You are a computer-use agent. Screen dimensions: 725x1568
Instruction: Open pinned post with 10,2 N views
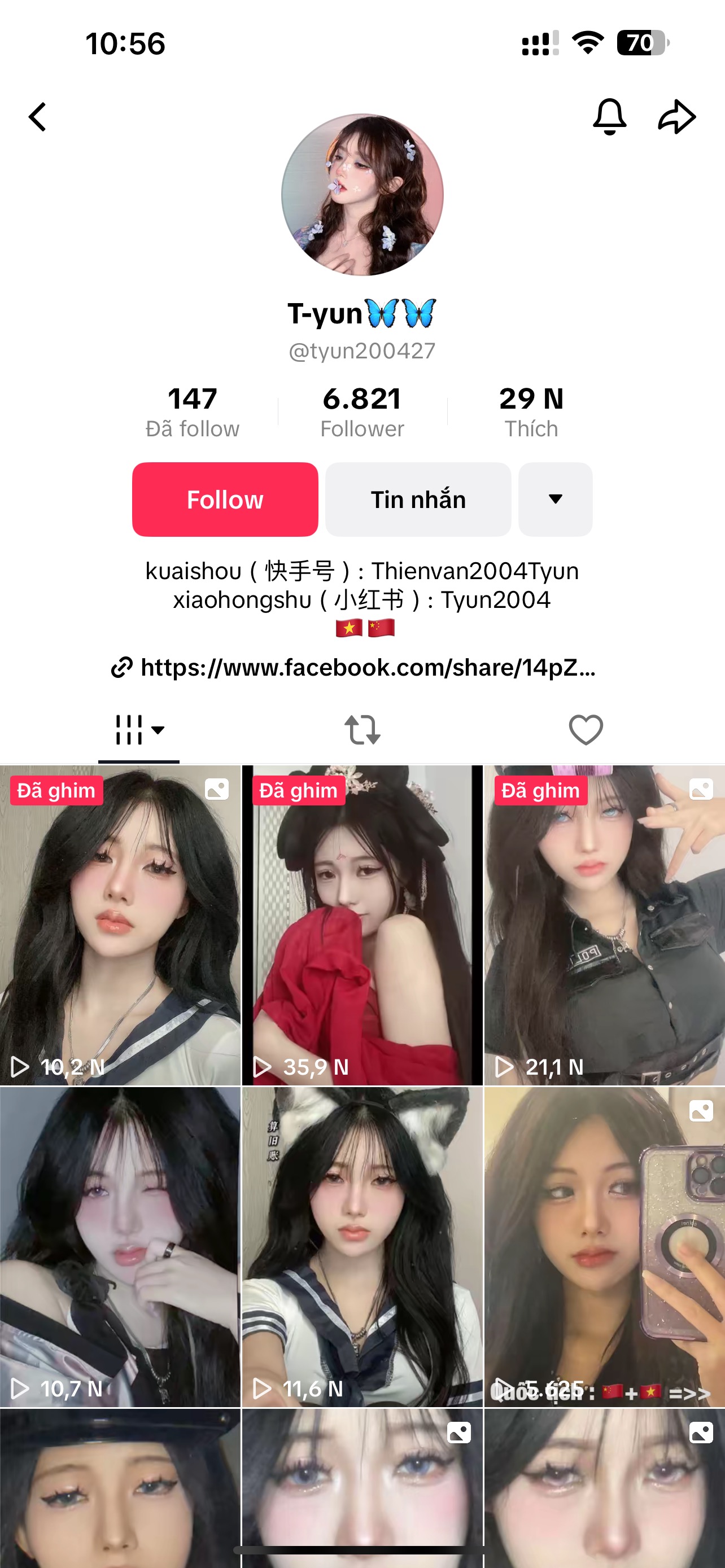pos(120,925)
